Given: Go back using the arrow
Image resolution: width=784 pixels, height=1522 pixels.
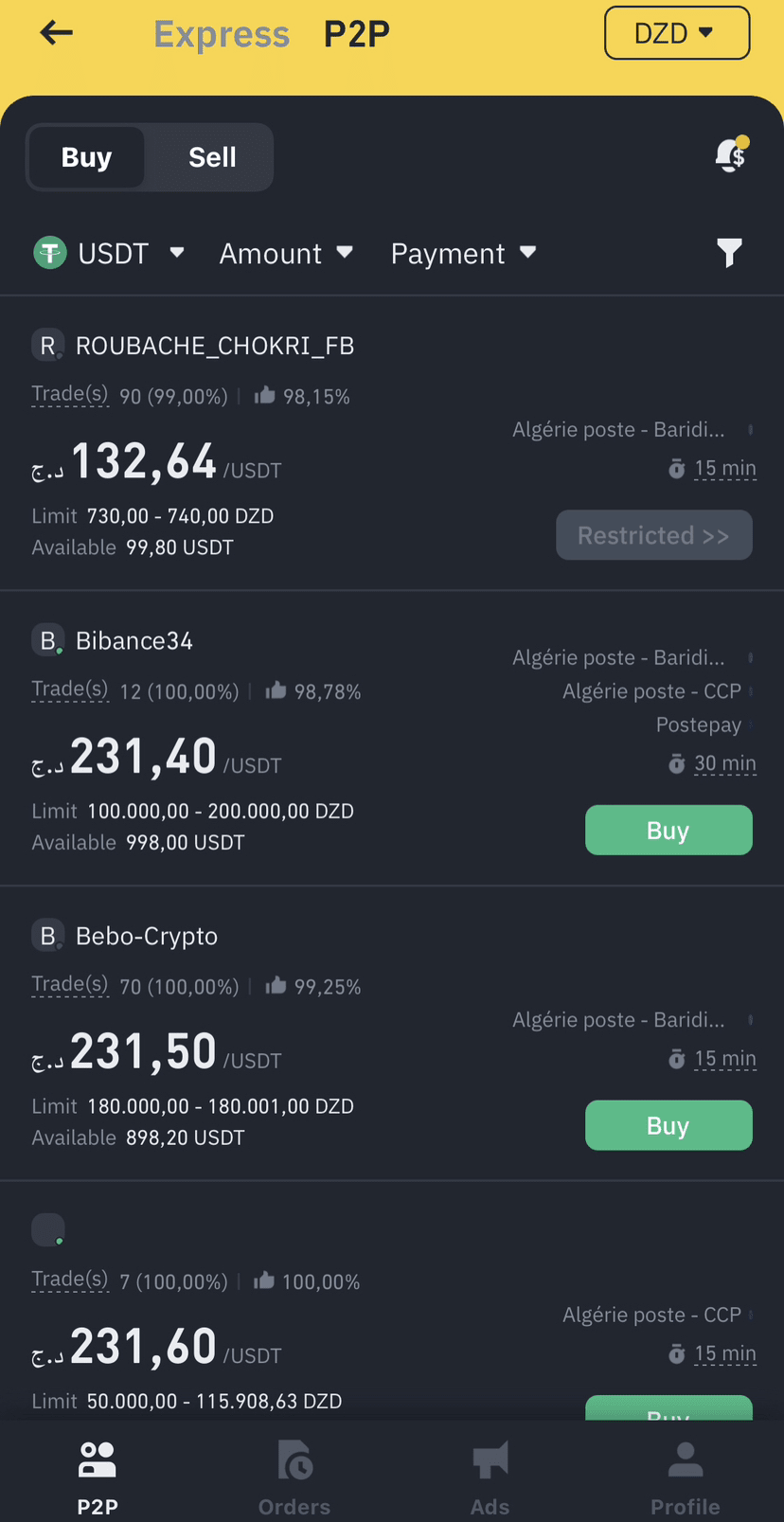Looking at the screenshot, I should [x=56, y=33].
